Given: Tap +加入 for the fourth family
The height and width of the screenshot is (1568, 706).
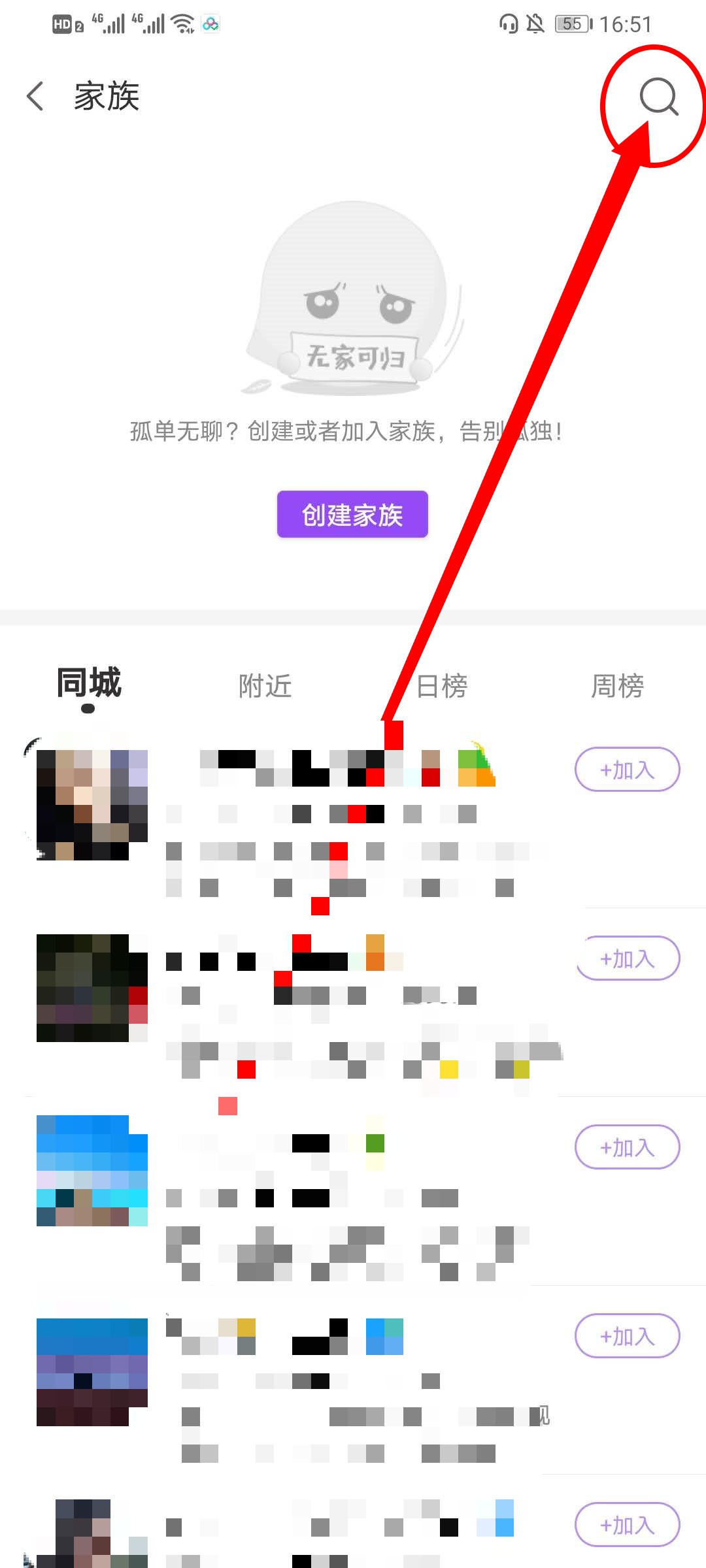Looking at the screenshot, I should tap(627, 1336).
